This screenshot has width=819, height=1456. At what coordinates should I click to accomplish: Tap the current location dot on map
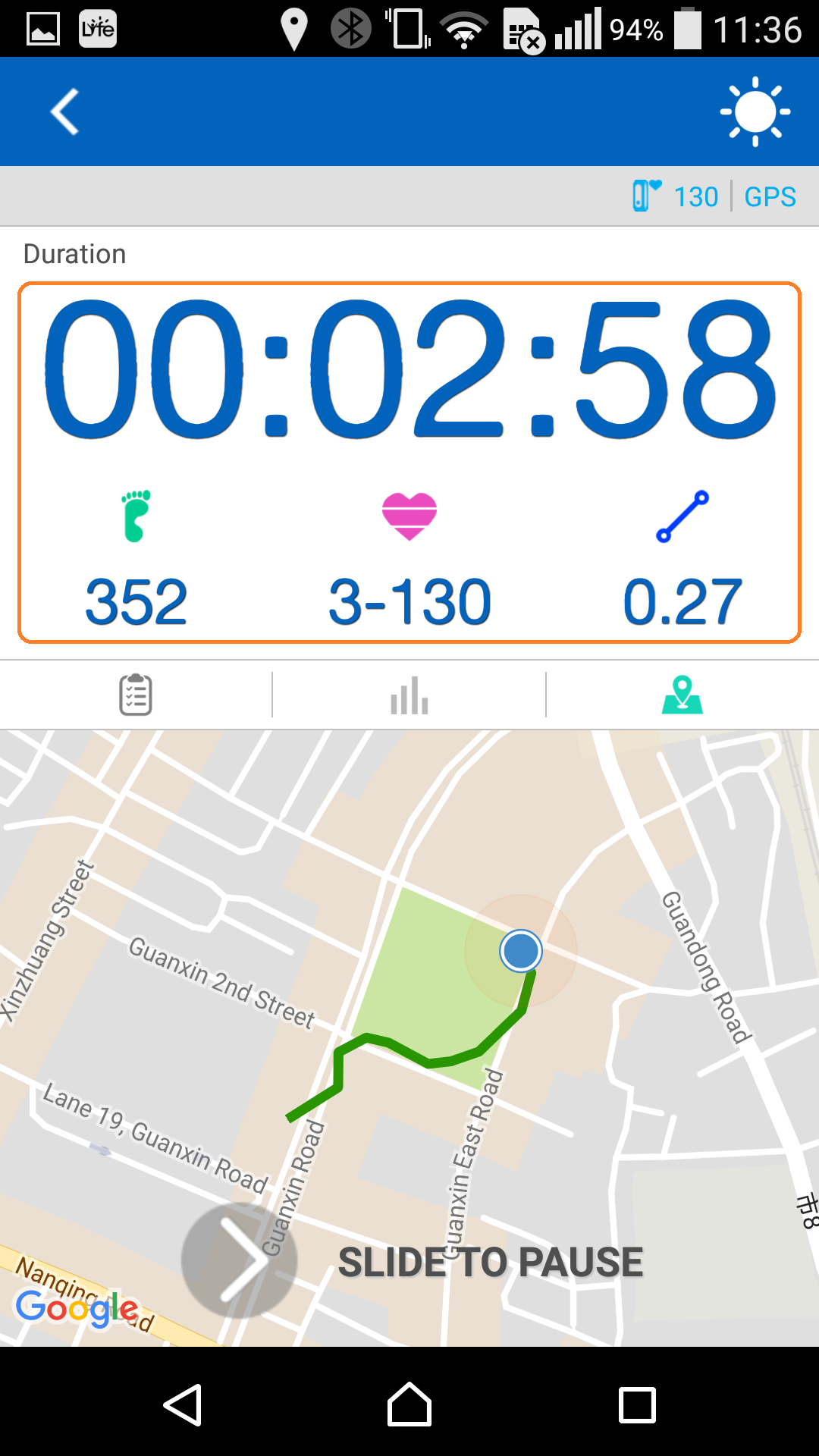[521, 951]
